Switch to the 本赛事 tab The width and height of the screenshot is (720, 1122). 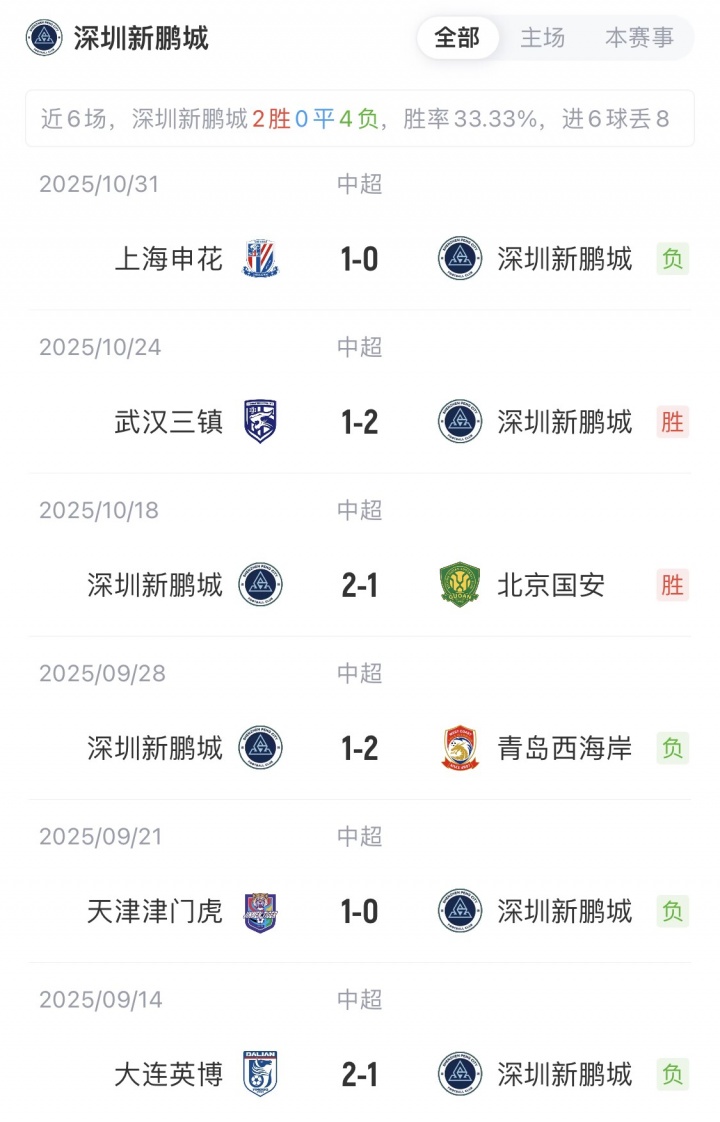(639, 38)
